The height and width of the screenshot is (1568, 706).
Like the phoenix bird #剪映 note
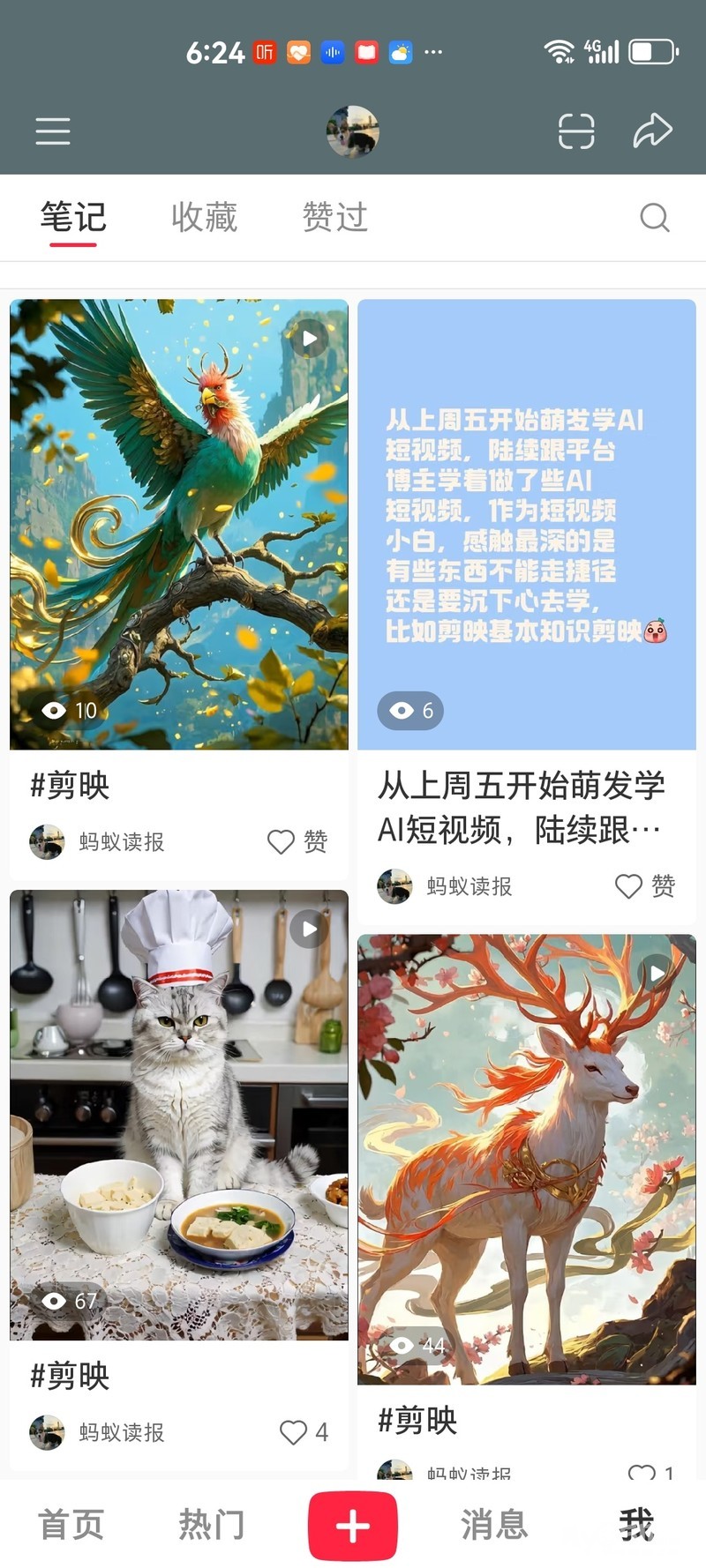(282, 841)
